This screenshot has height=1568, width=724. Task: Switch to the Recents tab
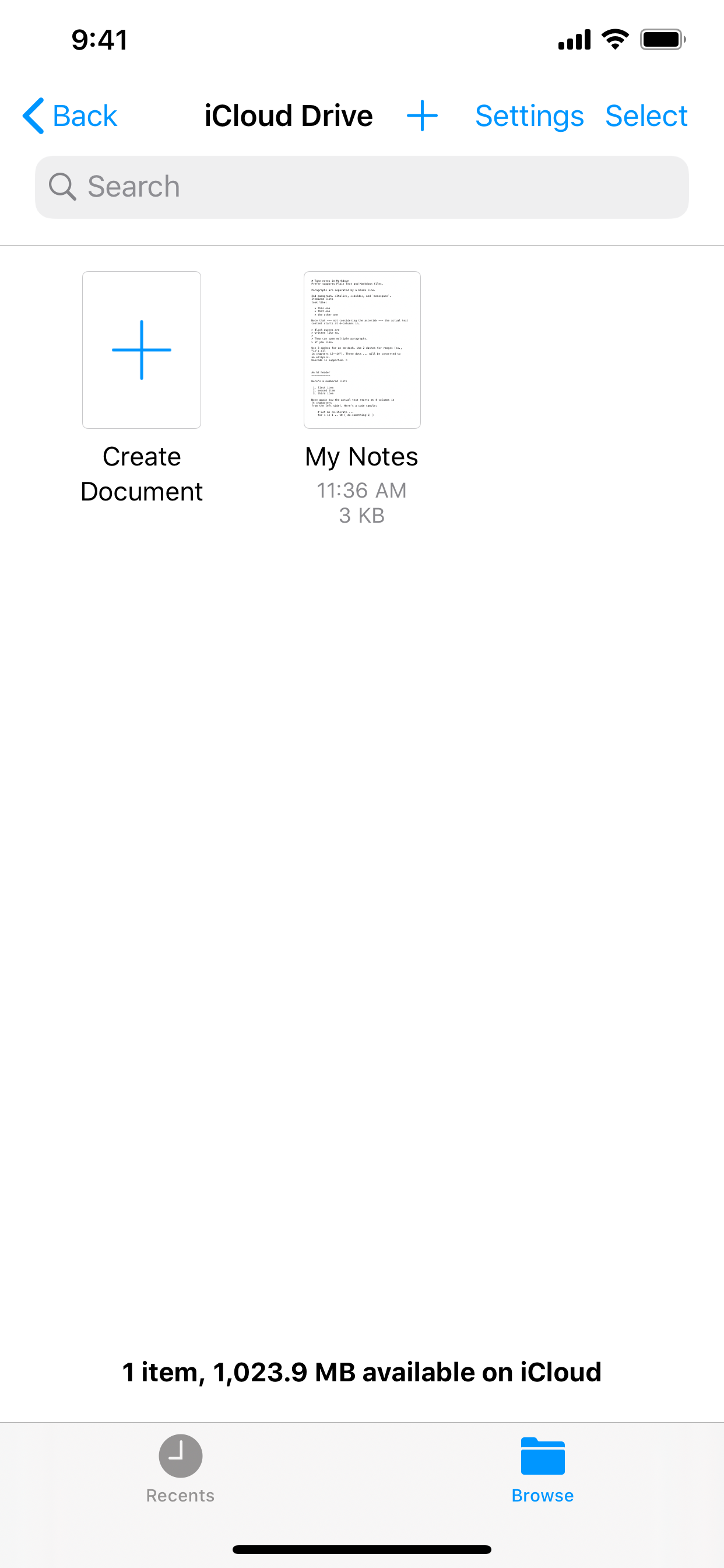181,1468
